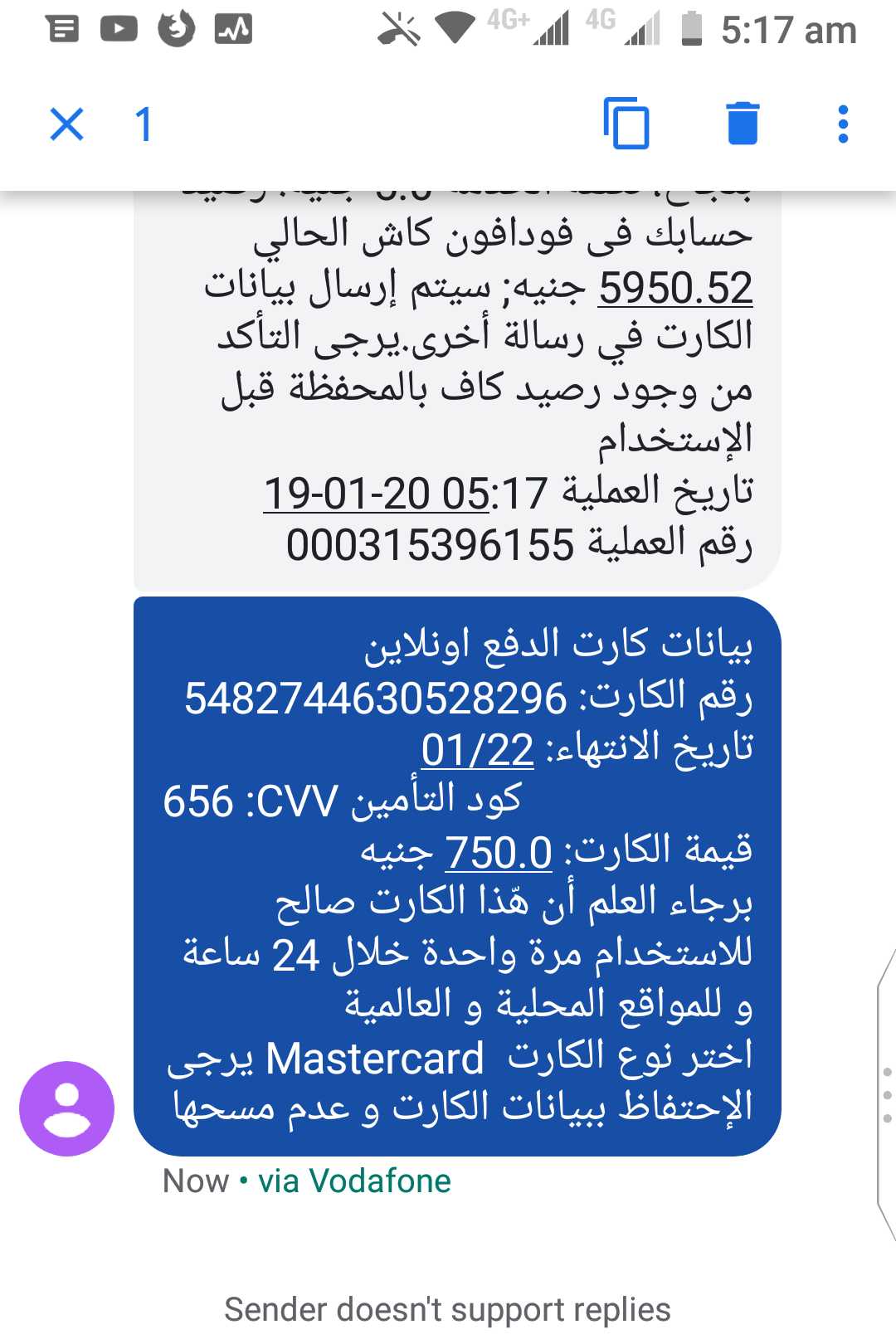Delete the selected message
The width and height of the screenshot is (896, 1344).
tap(743, 124)
